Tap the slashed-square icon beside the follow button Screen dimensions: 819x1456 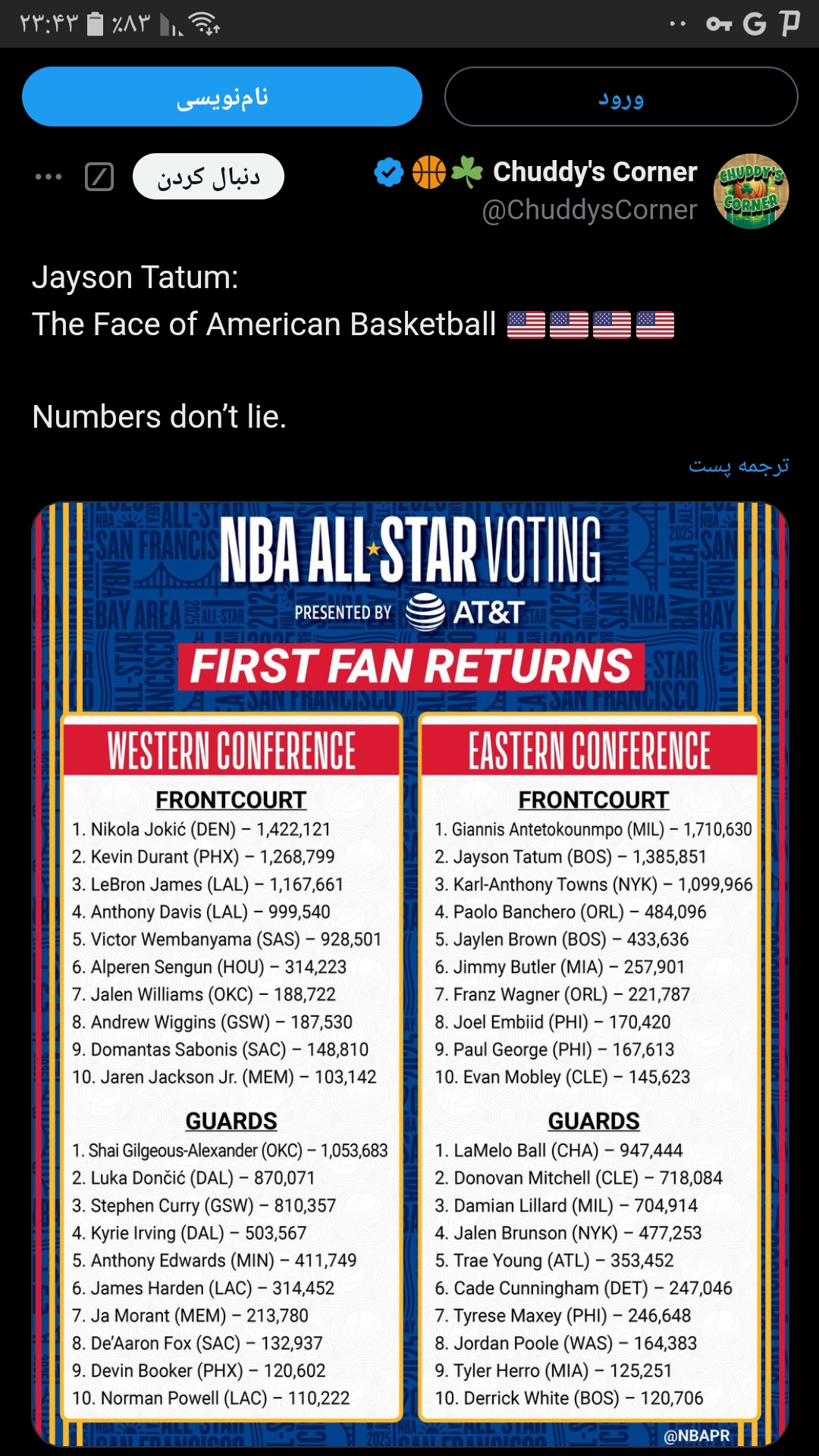pyautogui.click(x=99, y=177)
